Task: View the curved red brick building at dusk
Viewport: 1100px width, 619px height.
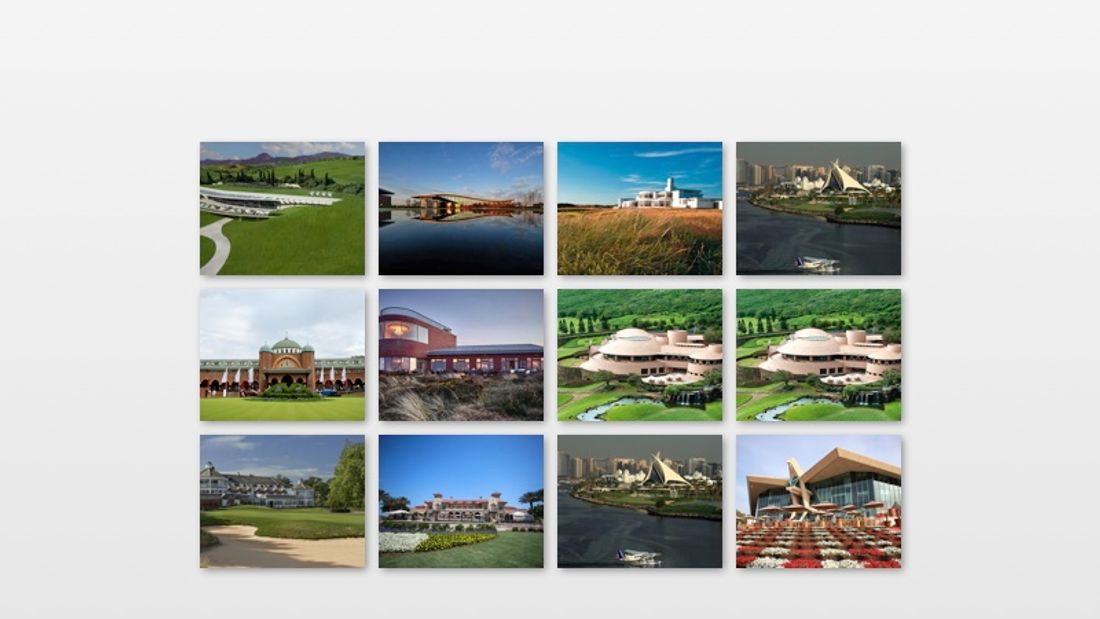Action: (461, 355)
